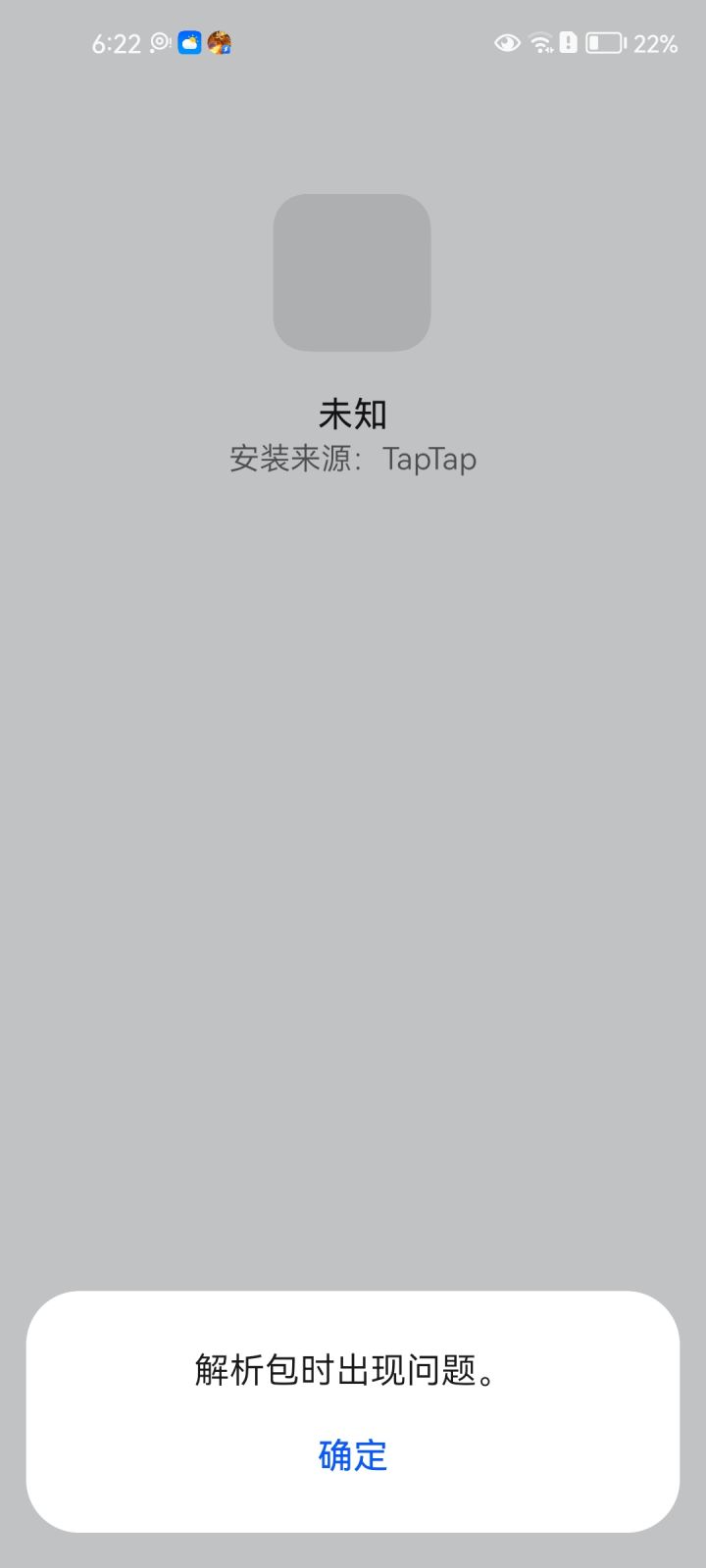Screen dimensions: 706x1568
Task: Tap the game notification icon in status bar
Action: click(x=222, y=42)
